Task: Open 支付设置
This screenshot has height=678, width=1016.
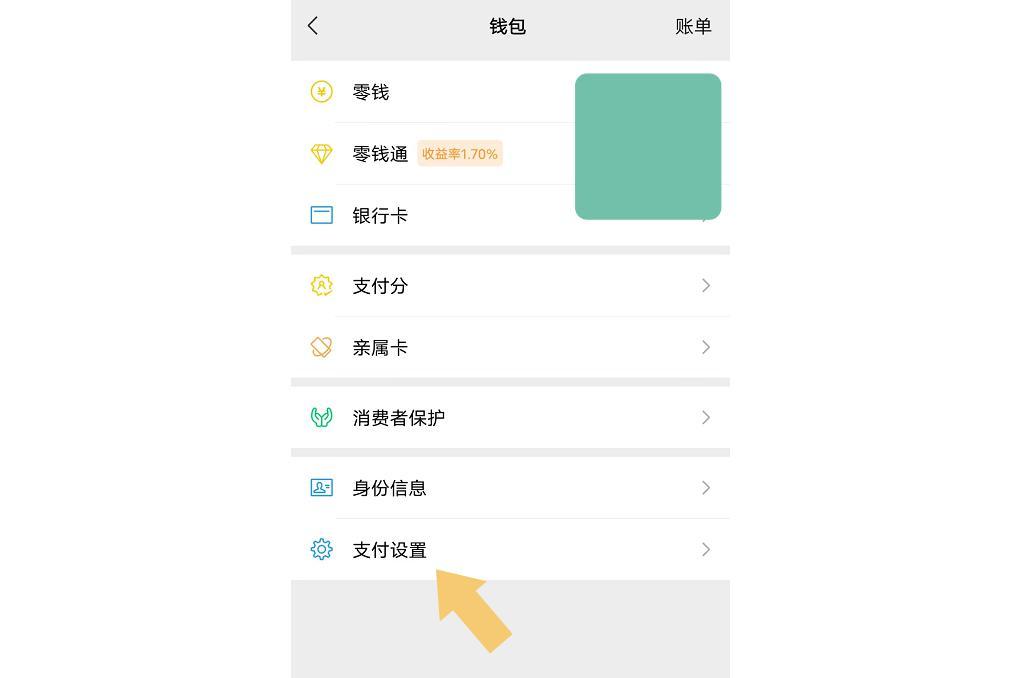Action: 510,550
